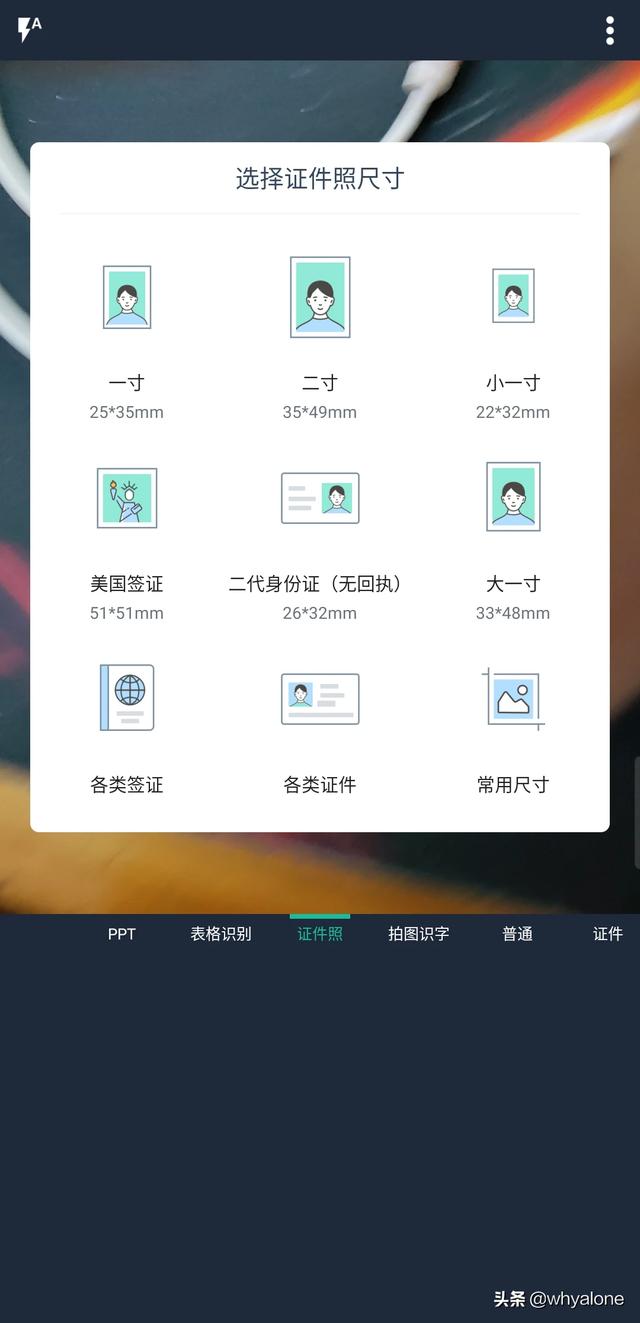Tap the 证件照 mode tab
640x1323 pixels.
[x=320, y=934]
